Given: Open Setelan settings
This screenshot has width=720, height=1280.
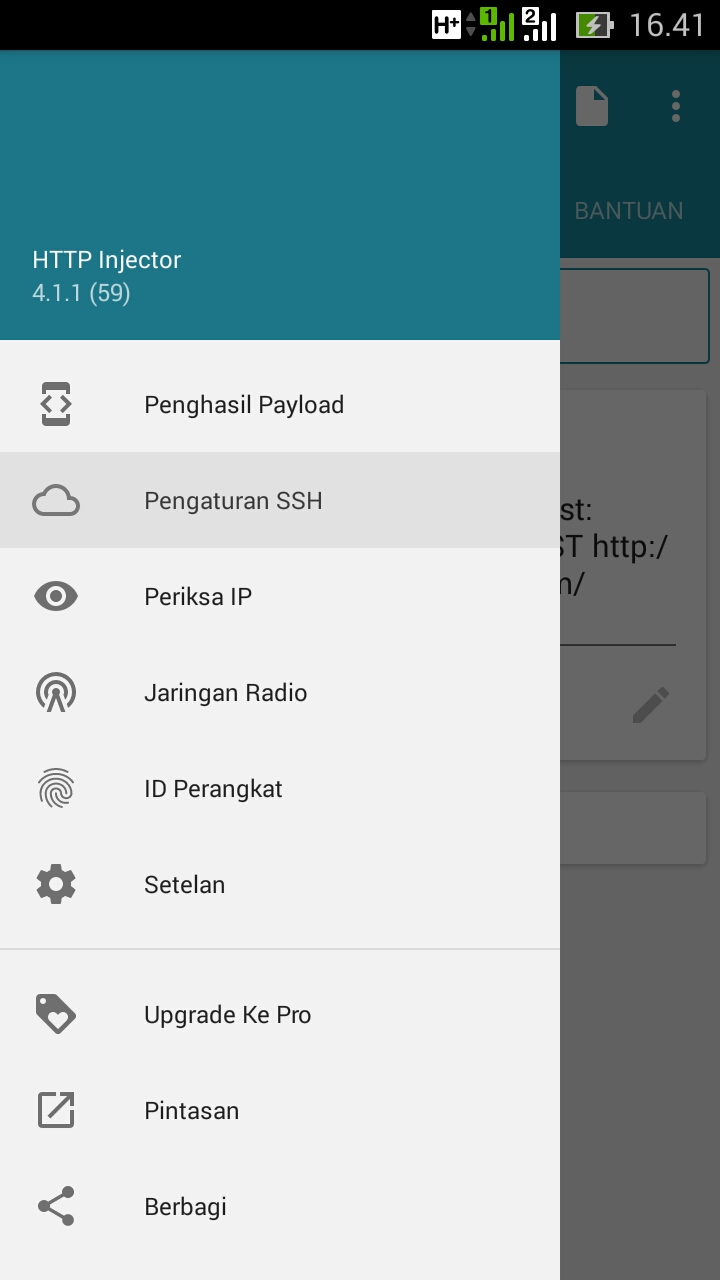Looking at the screenshot, I should pos(184,885).
